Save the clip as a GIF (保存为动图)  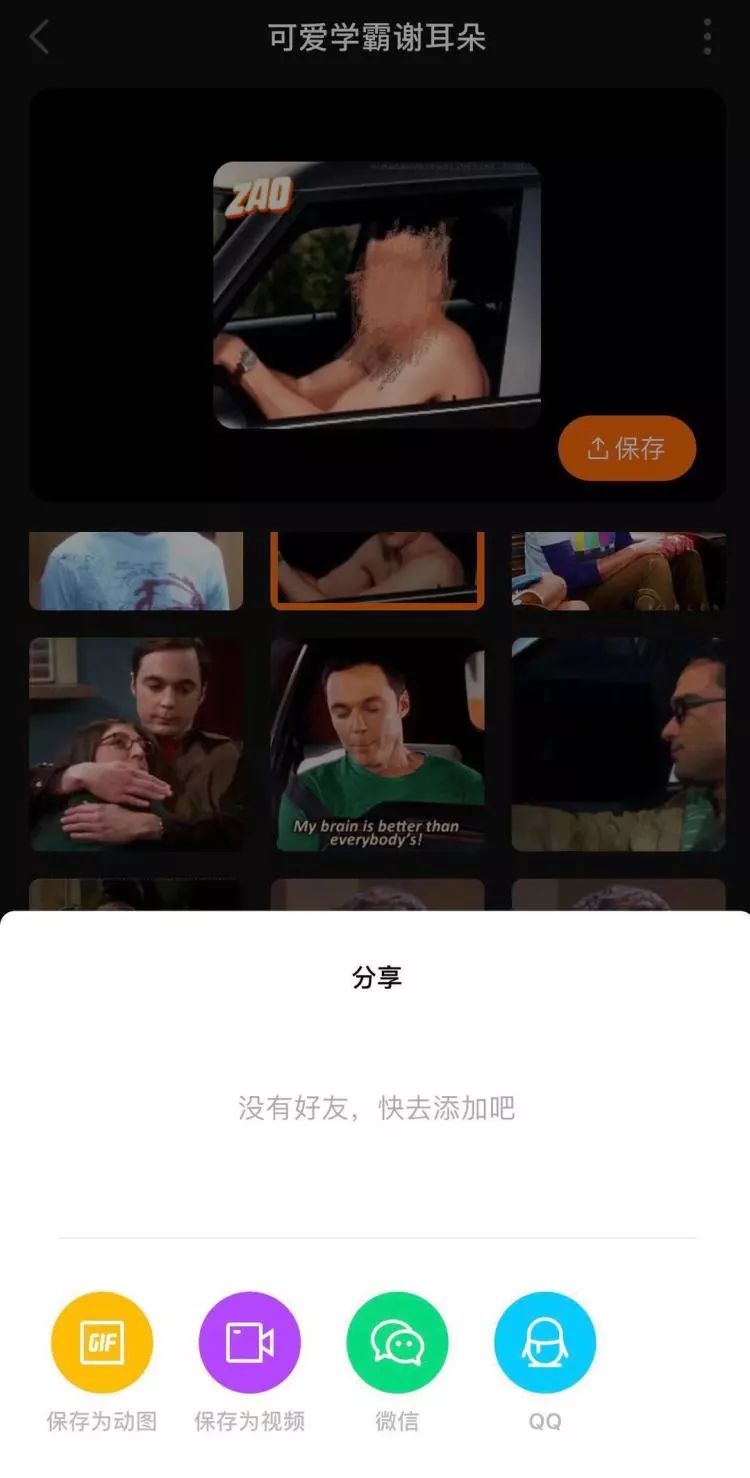pos(102,1342)
